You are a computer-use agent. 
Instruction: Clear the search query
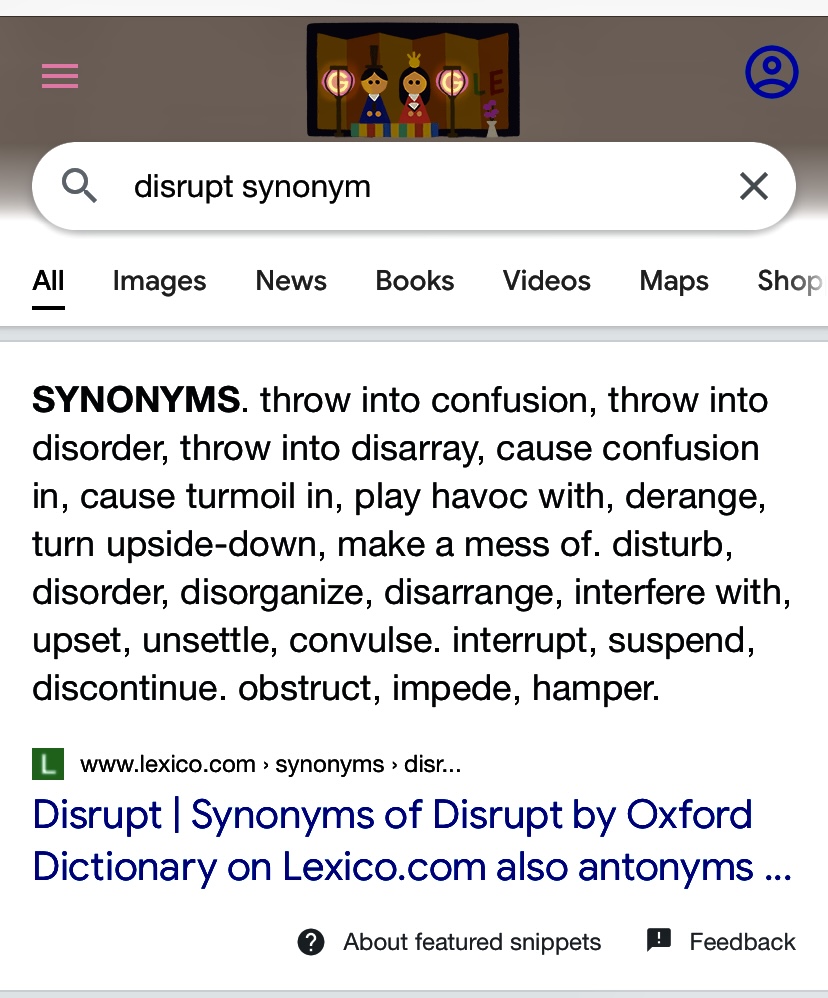pyautogui.click(x=754, y=186)
